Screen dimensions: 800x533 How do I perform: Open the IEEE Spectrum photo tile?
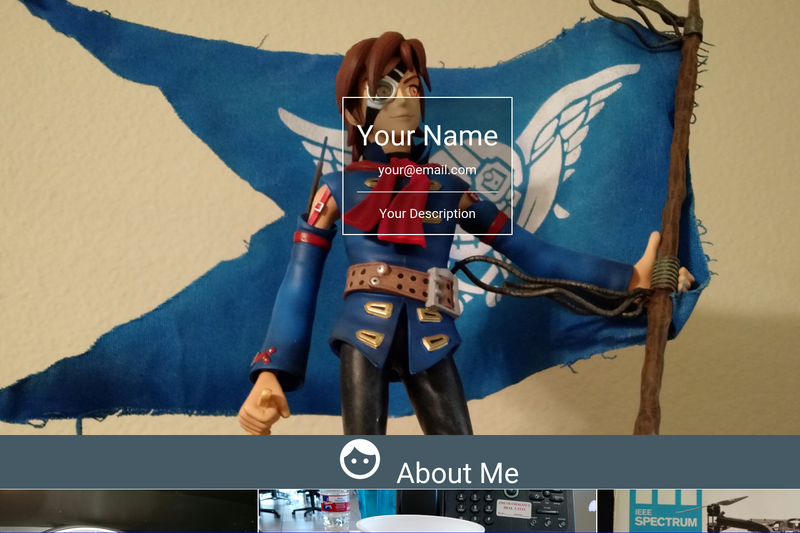click(x=698, y=511)
